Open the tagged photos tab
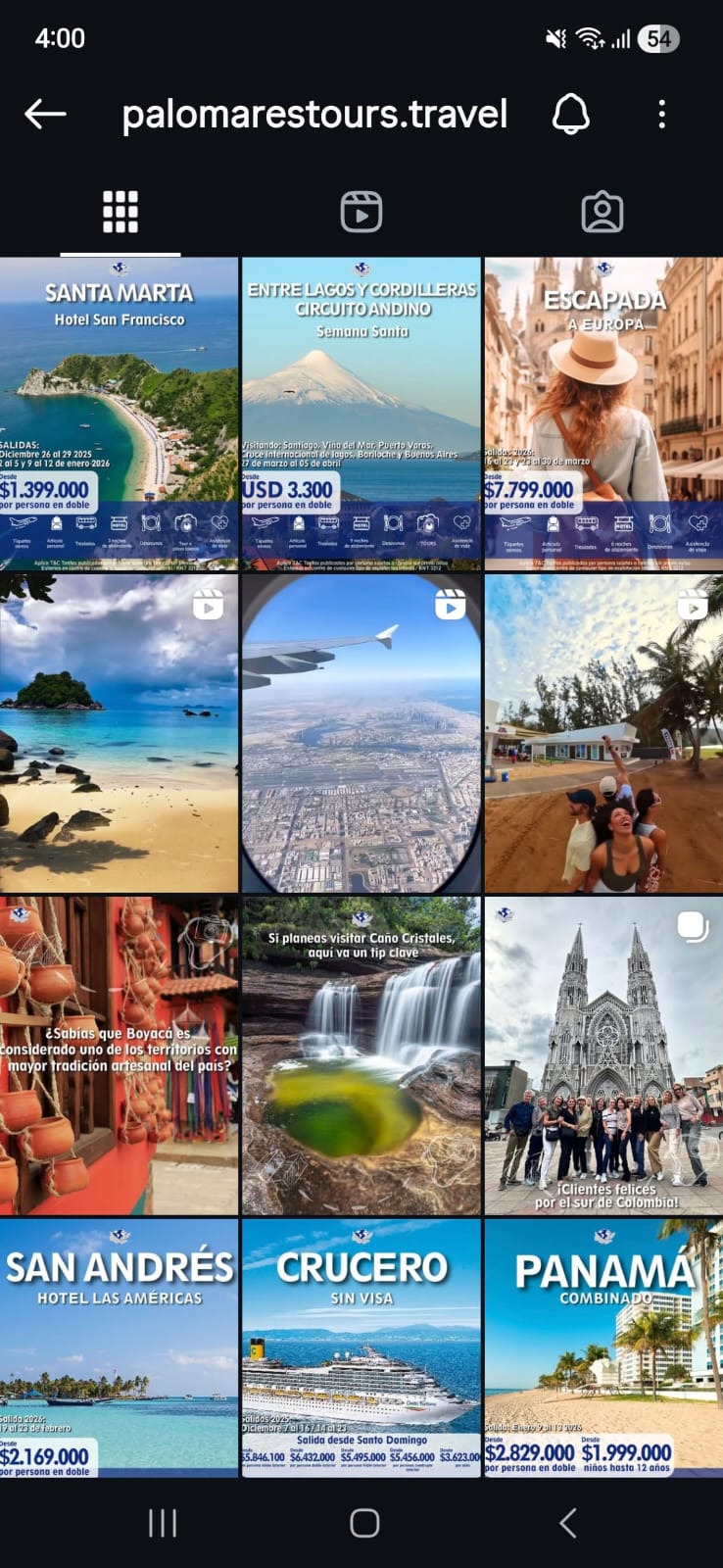 pos(602,211)
